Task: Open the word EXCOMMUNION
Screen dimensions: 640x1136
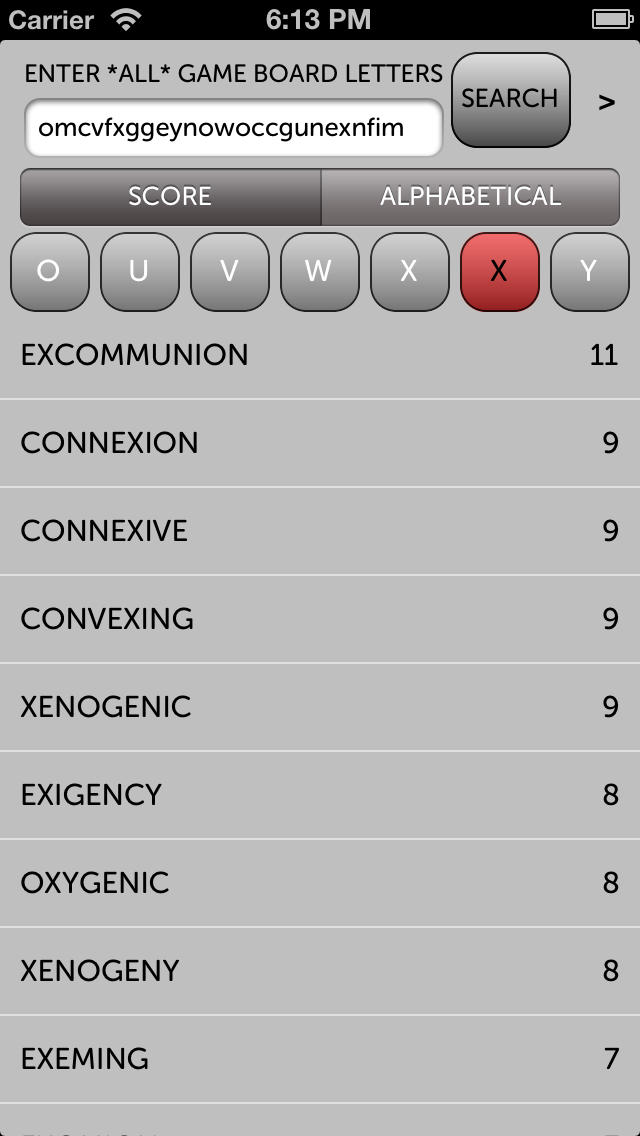Action: coord(320,355)
